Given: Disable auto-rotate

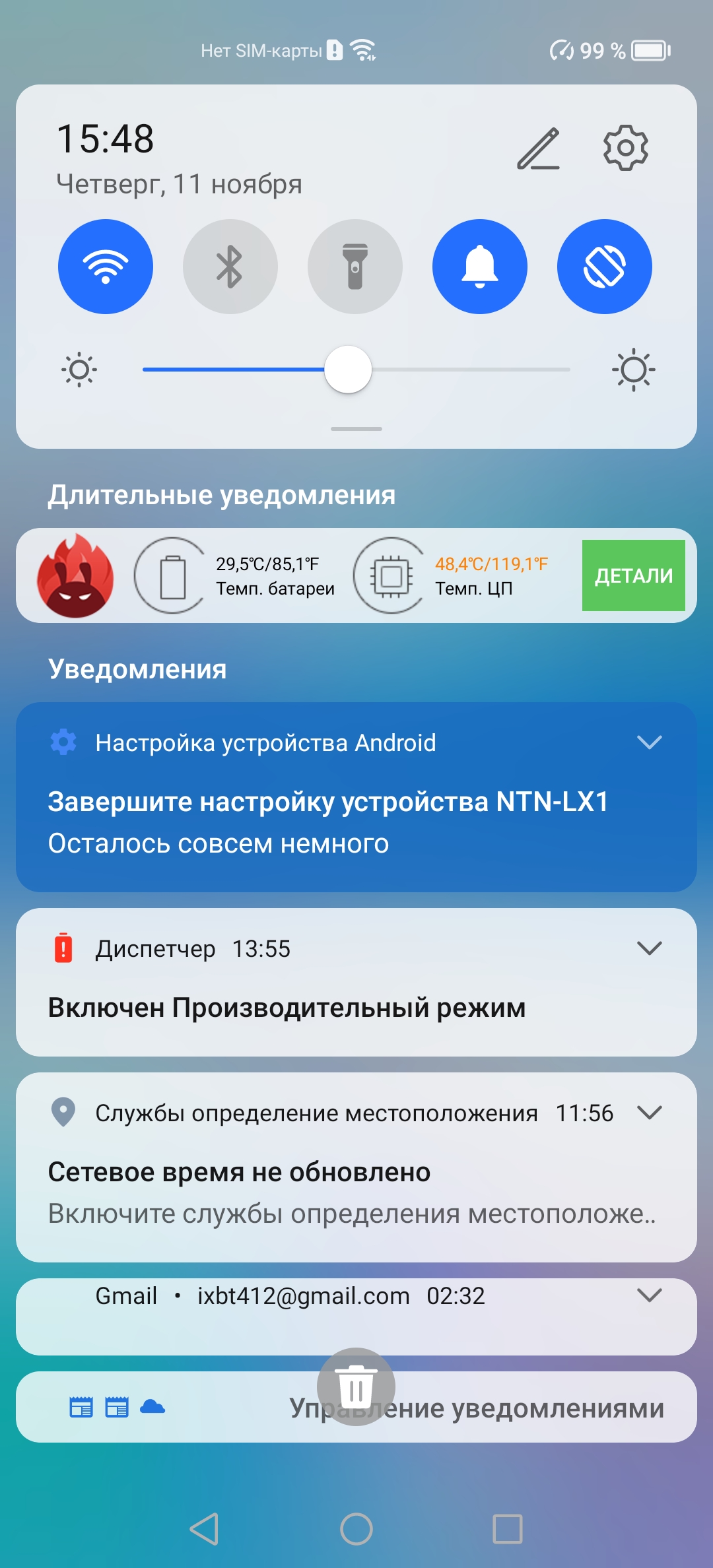Looking at the screenshot, I should tap(604, 267).
